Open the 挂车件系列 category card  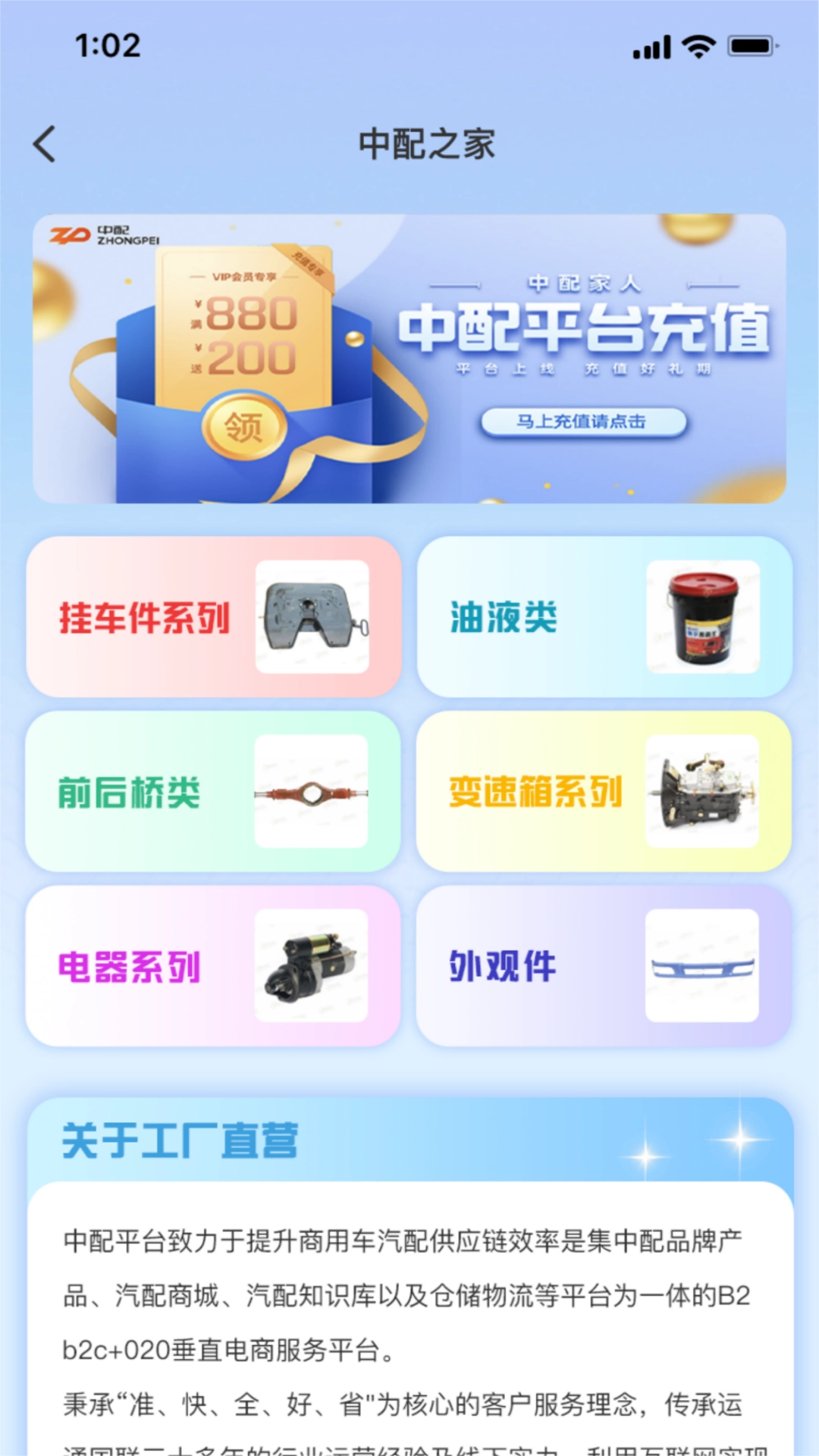tap(146, 618)
